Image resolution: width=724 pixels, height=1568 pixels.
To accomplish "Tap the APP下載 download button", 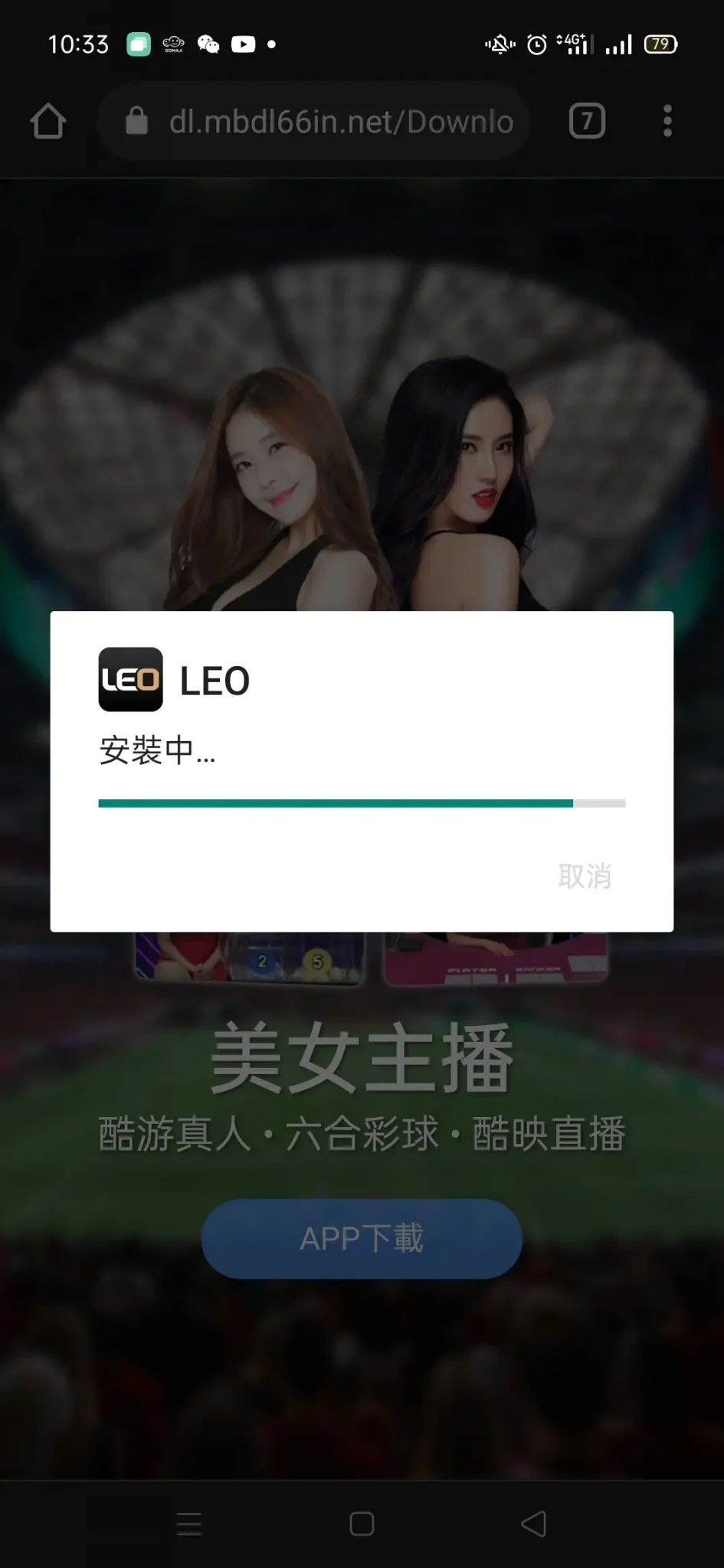I will (362, 1238).
